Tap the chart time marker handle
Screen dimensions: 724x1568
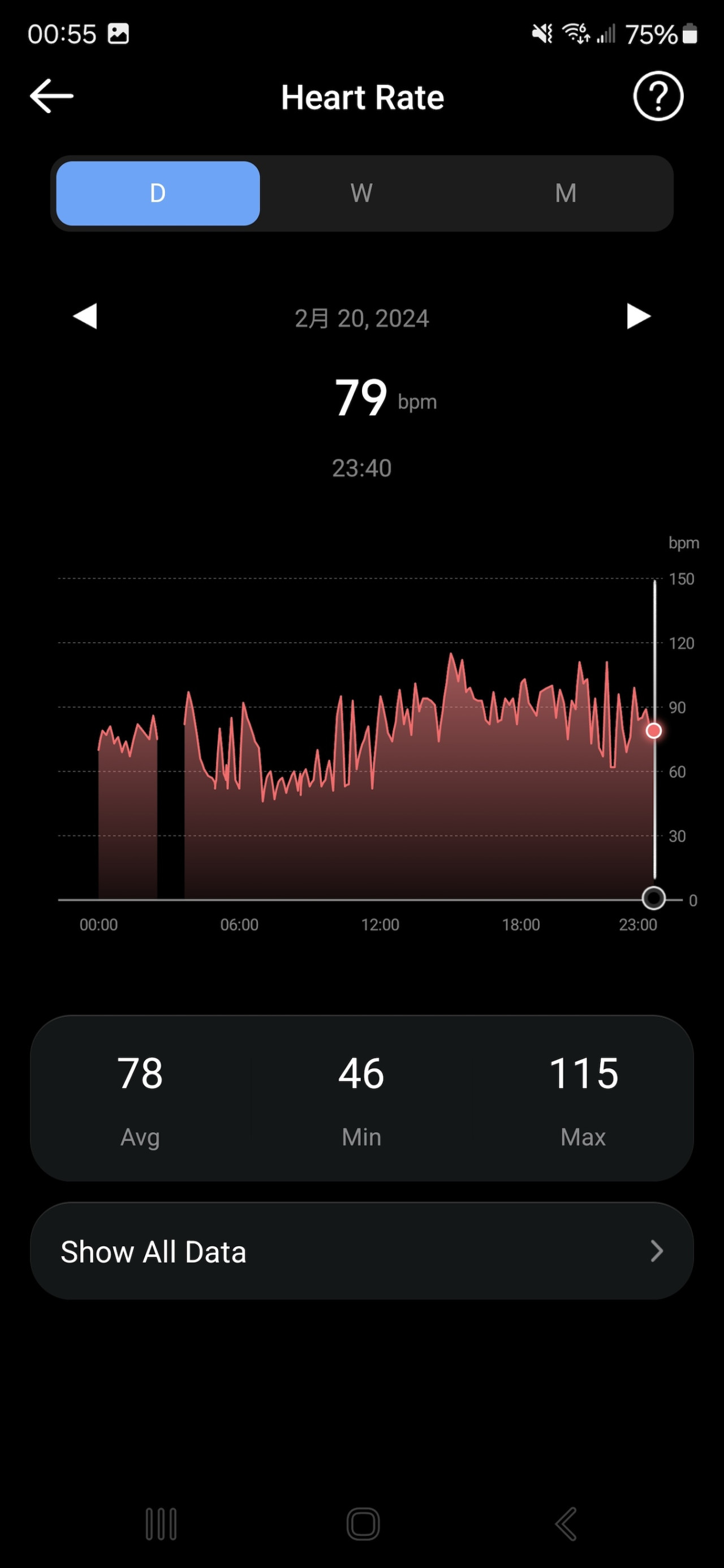pos(653,898)
